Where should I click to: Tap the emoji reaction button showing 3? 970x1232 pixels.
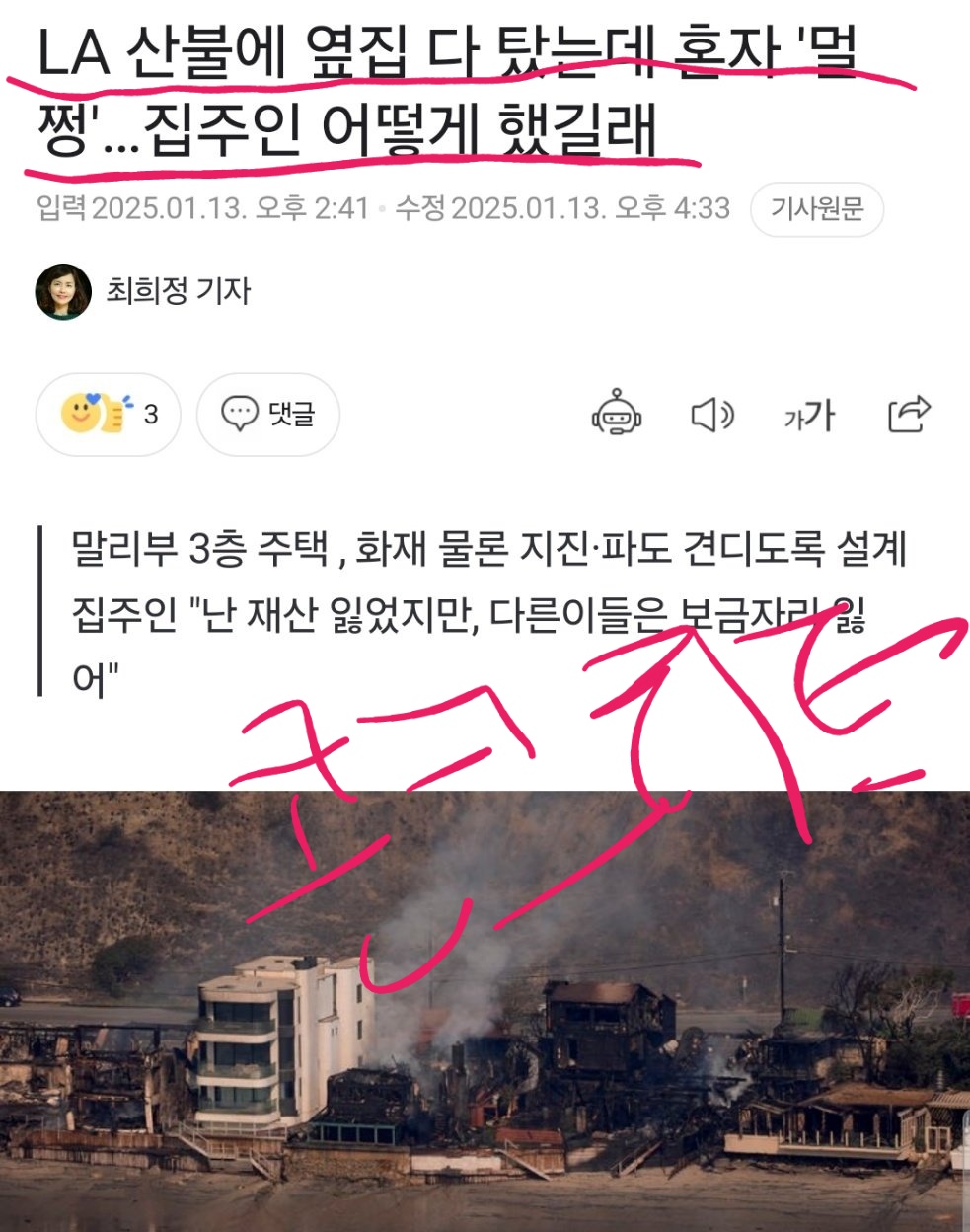tap(109, 414)
